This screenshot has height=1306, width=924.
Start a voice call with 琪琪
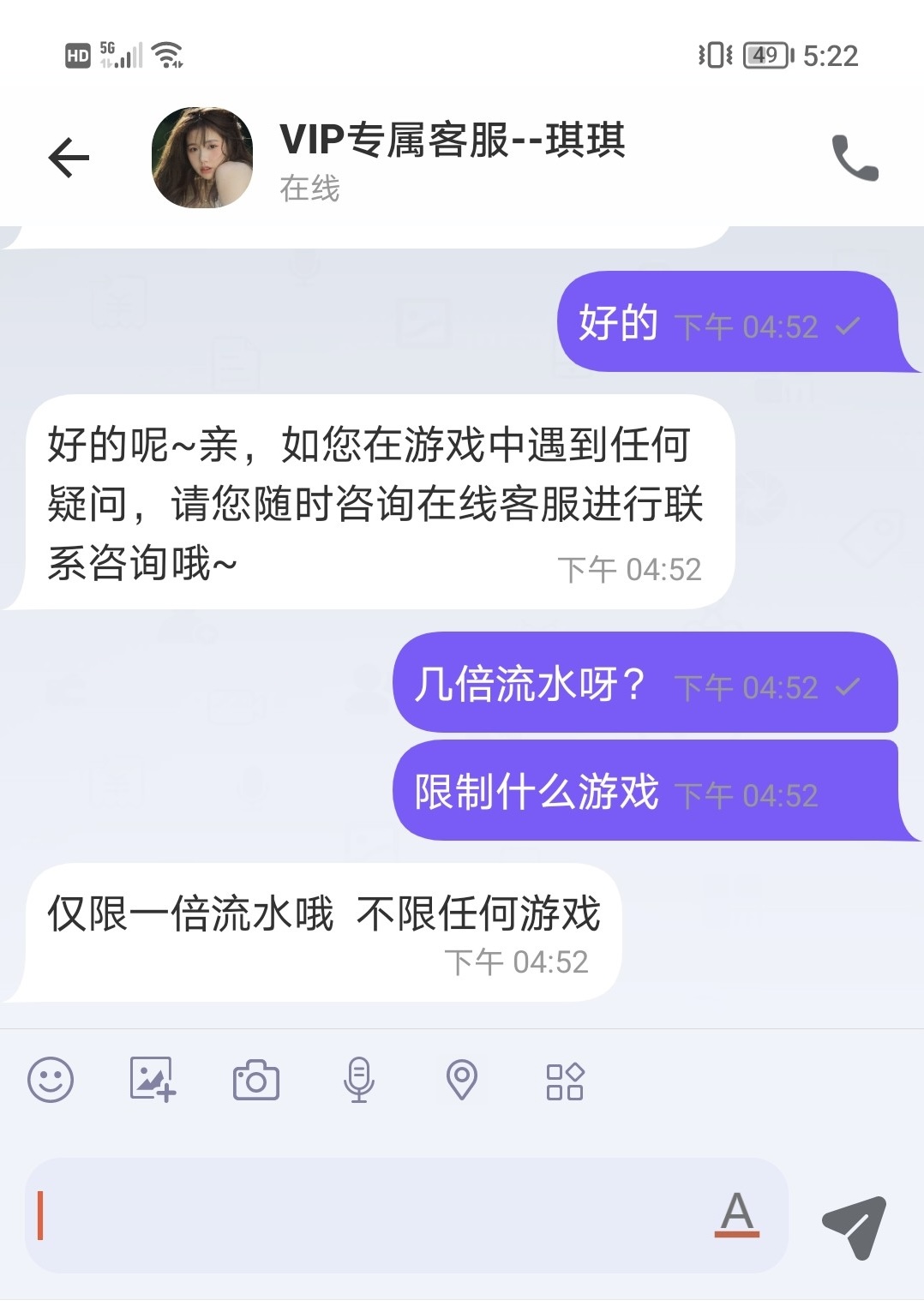pos(855,158)
